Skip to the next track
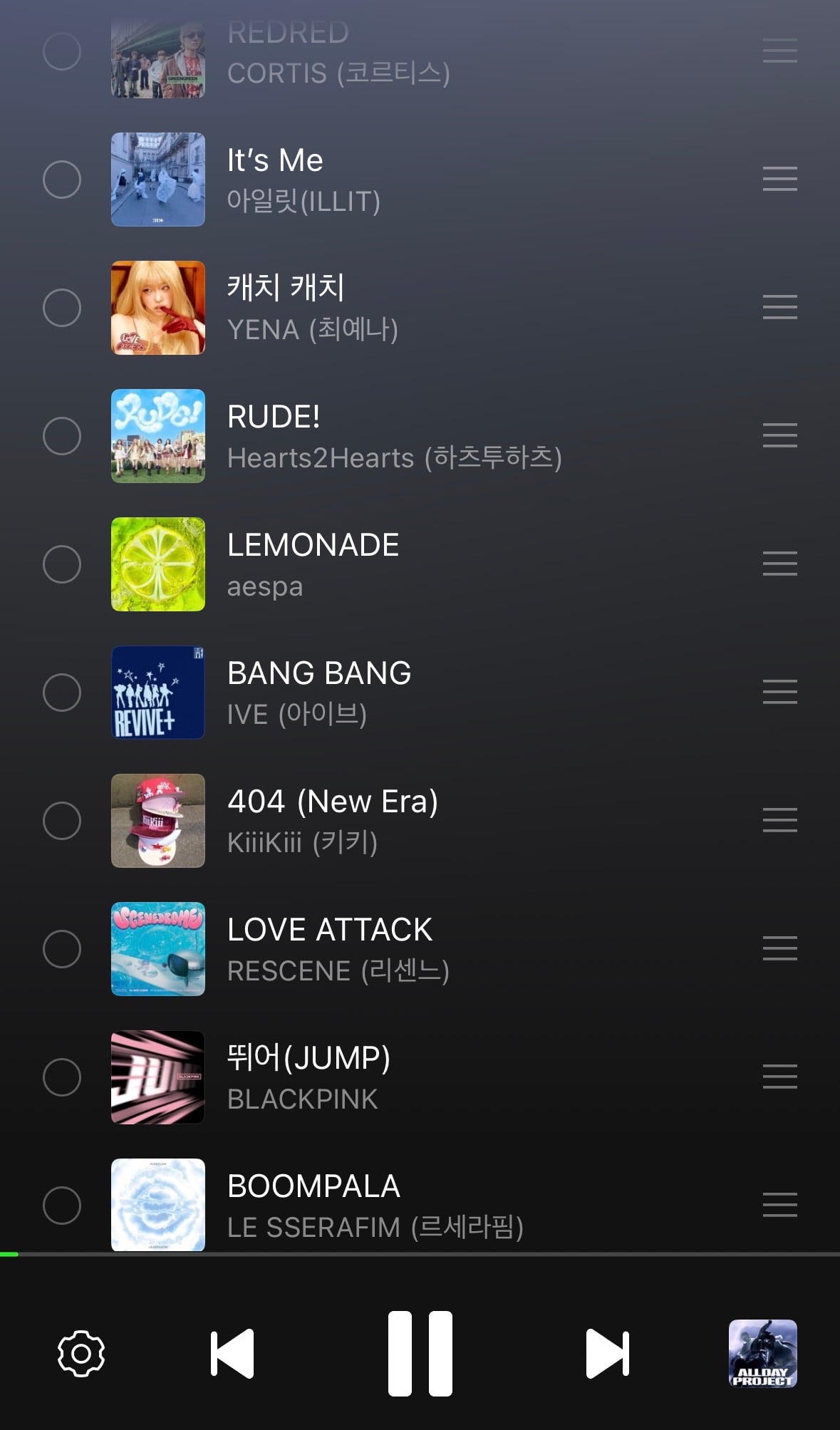Image resolution: width=840 pixels, height=1430 pixels. (607, 1352)
